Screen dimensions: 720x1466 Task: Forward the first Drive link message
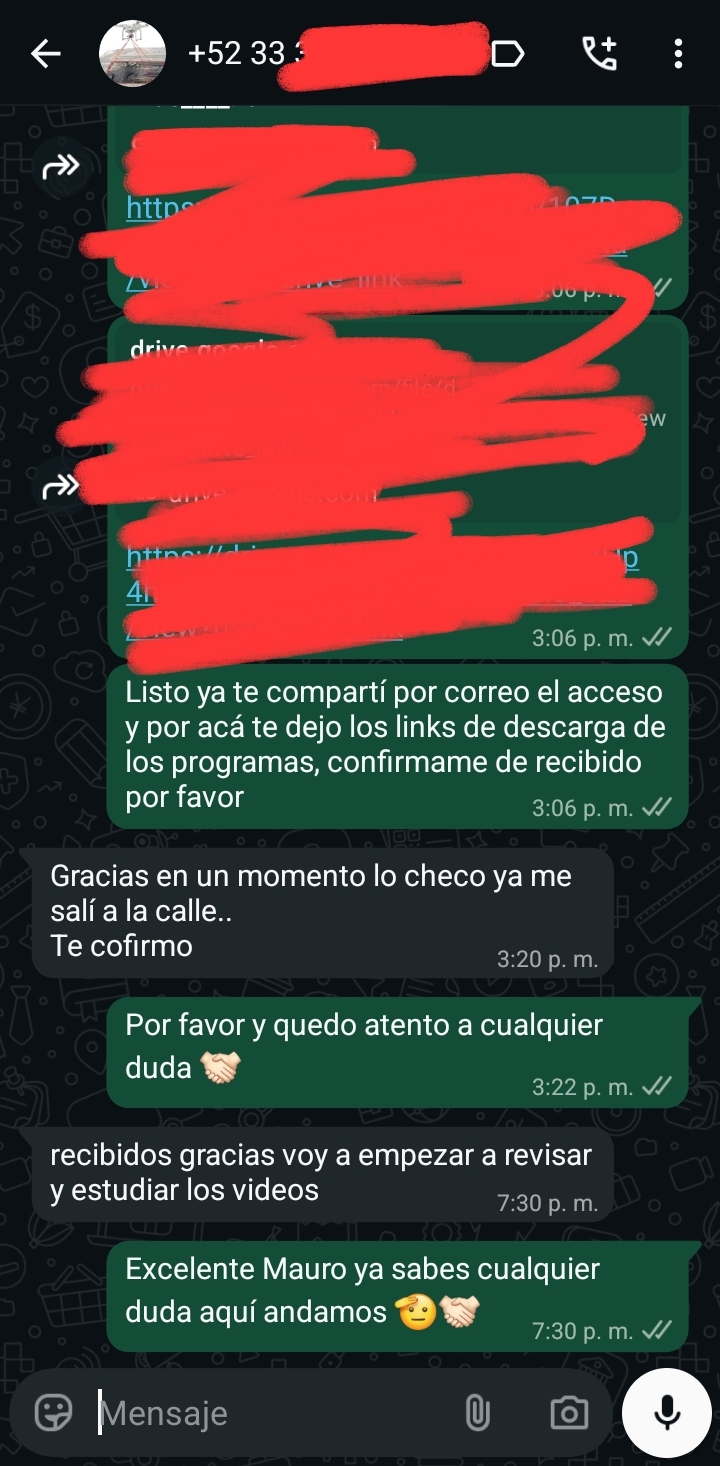pos(61,167)
